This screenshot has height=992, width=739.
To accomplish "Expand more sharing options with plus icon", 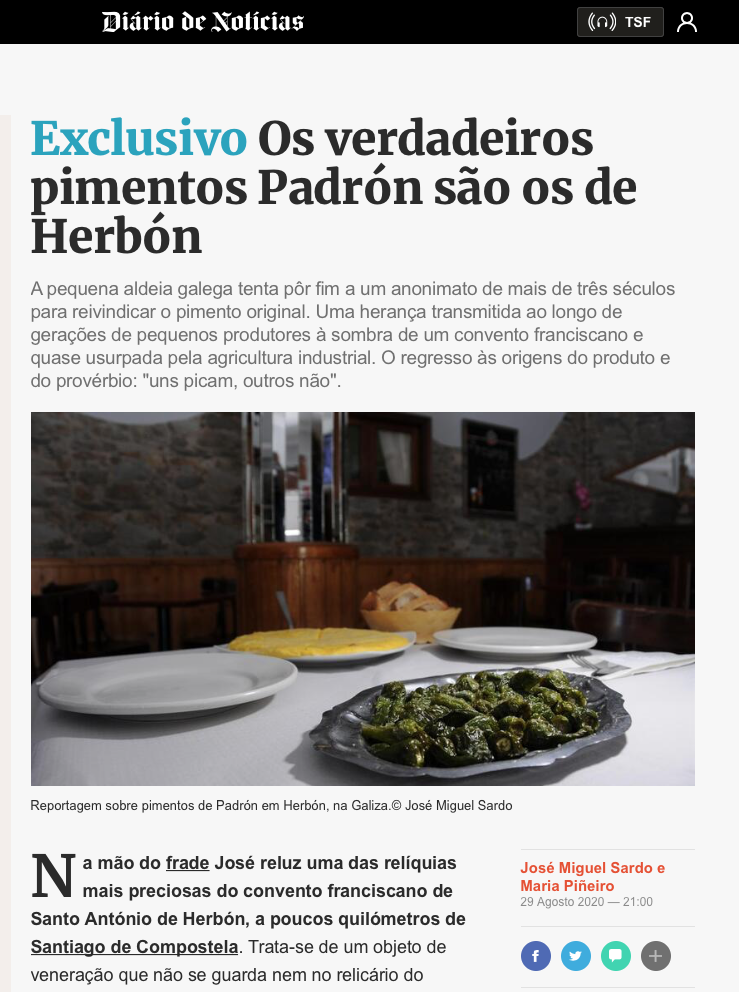I will pos(656,956).
